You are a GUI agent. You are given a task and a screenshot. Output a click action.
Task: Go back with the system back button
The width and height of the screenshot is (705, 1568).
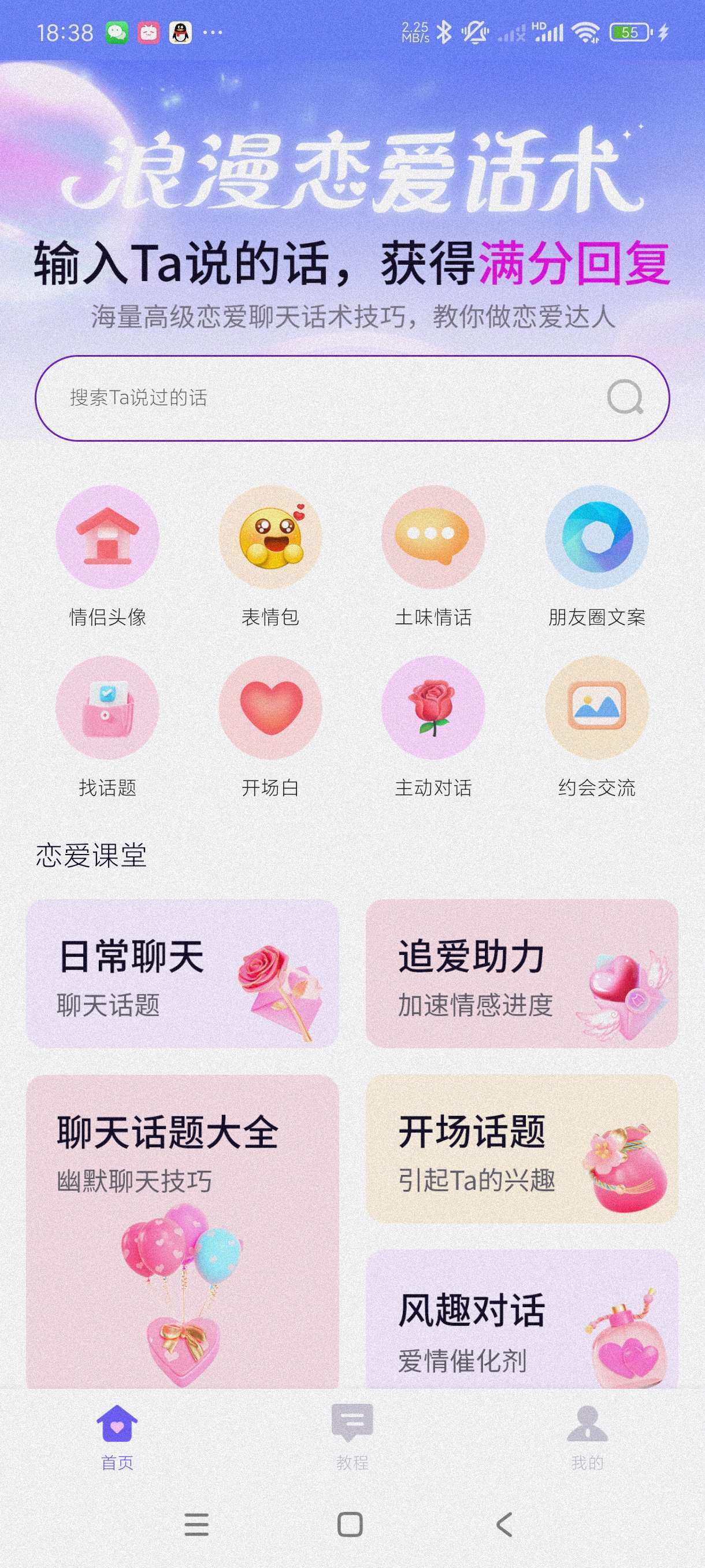504,1525
